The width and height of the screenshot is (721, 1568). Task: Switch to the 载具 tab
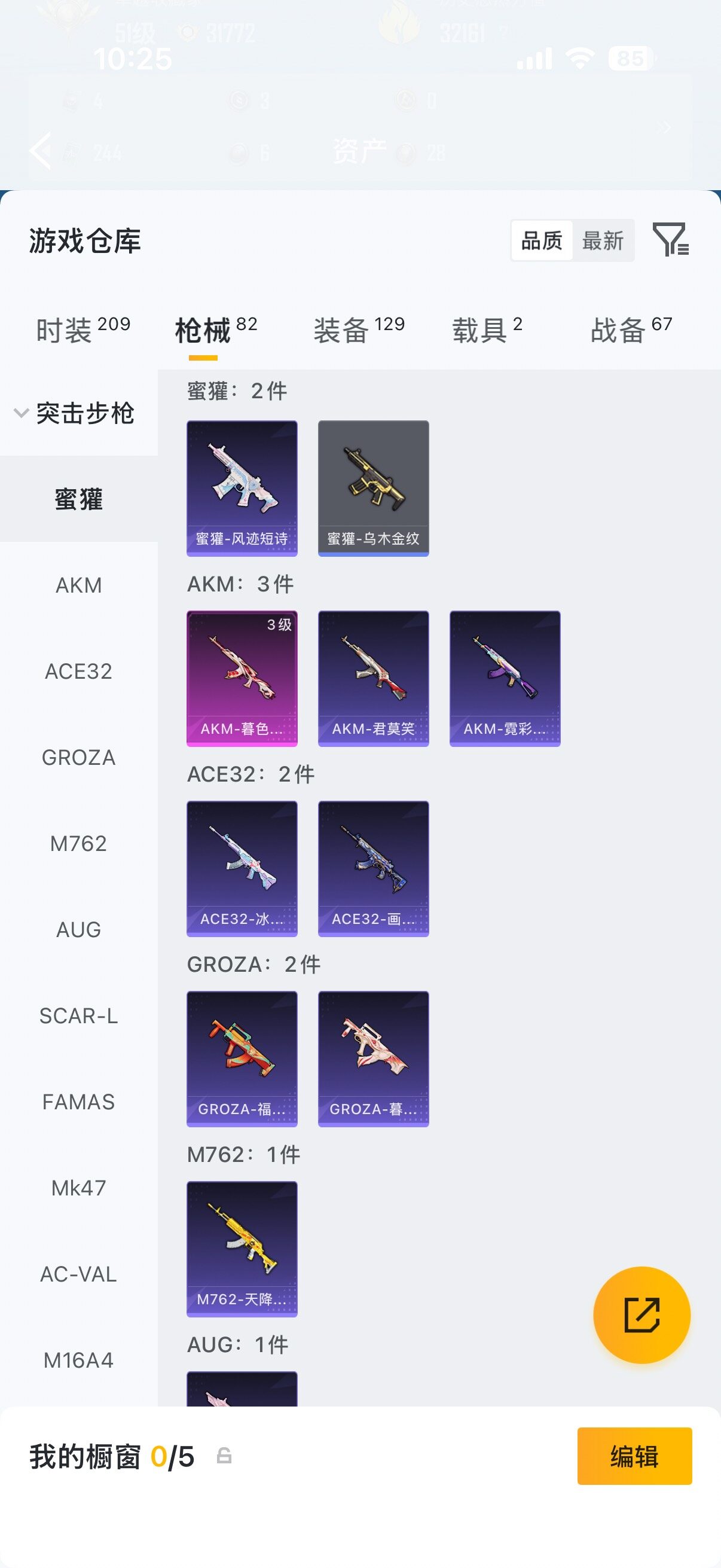[487, 330]
